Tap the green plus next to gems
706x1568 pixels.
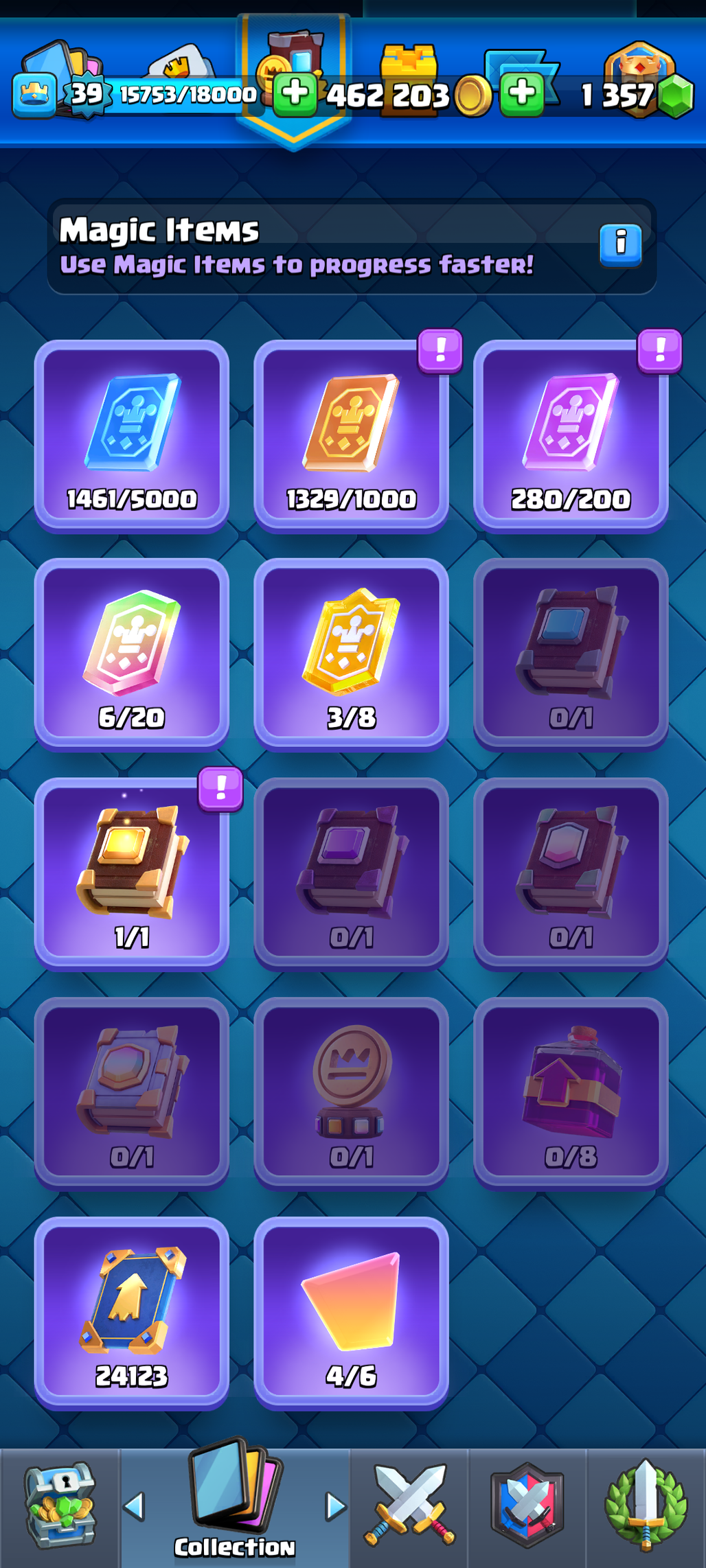tap(522, 93)
